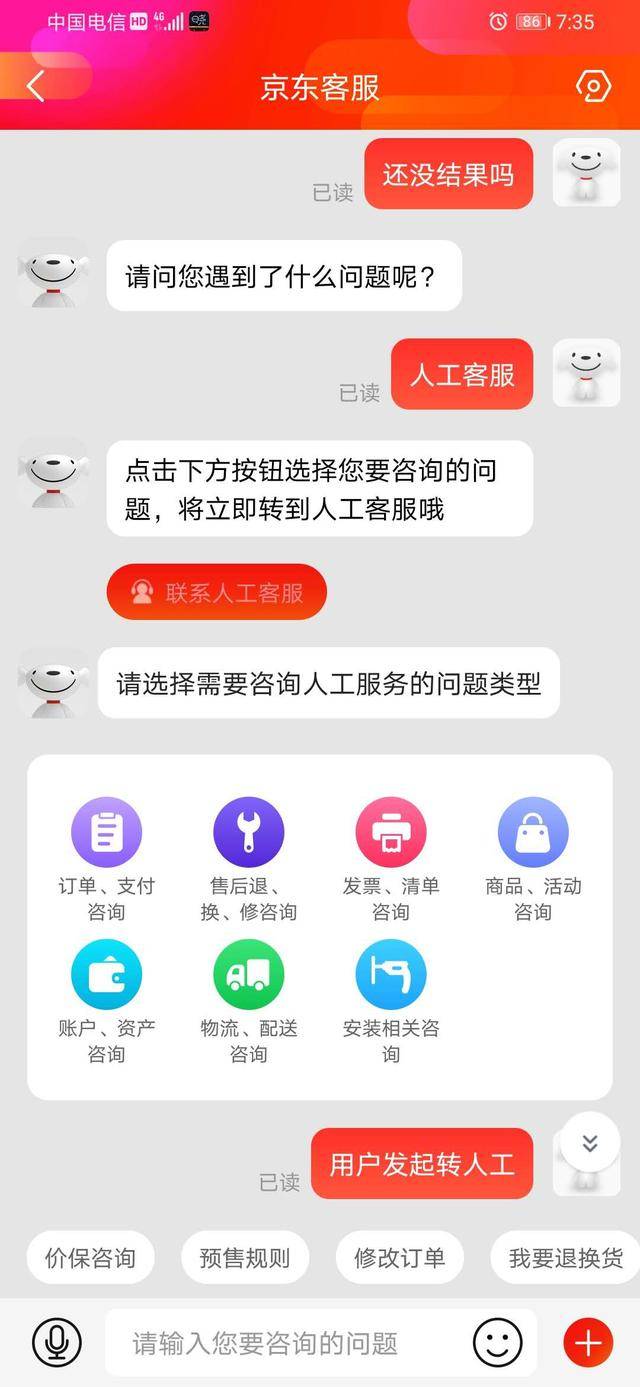Select 安装相关咨询 option
The height and width of the screenshot is (1387, 640).
(391, 1000)
